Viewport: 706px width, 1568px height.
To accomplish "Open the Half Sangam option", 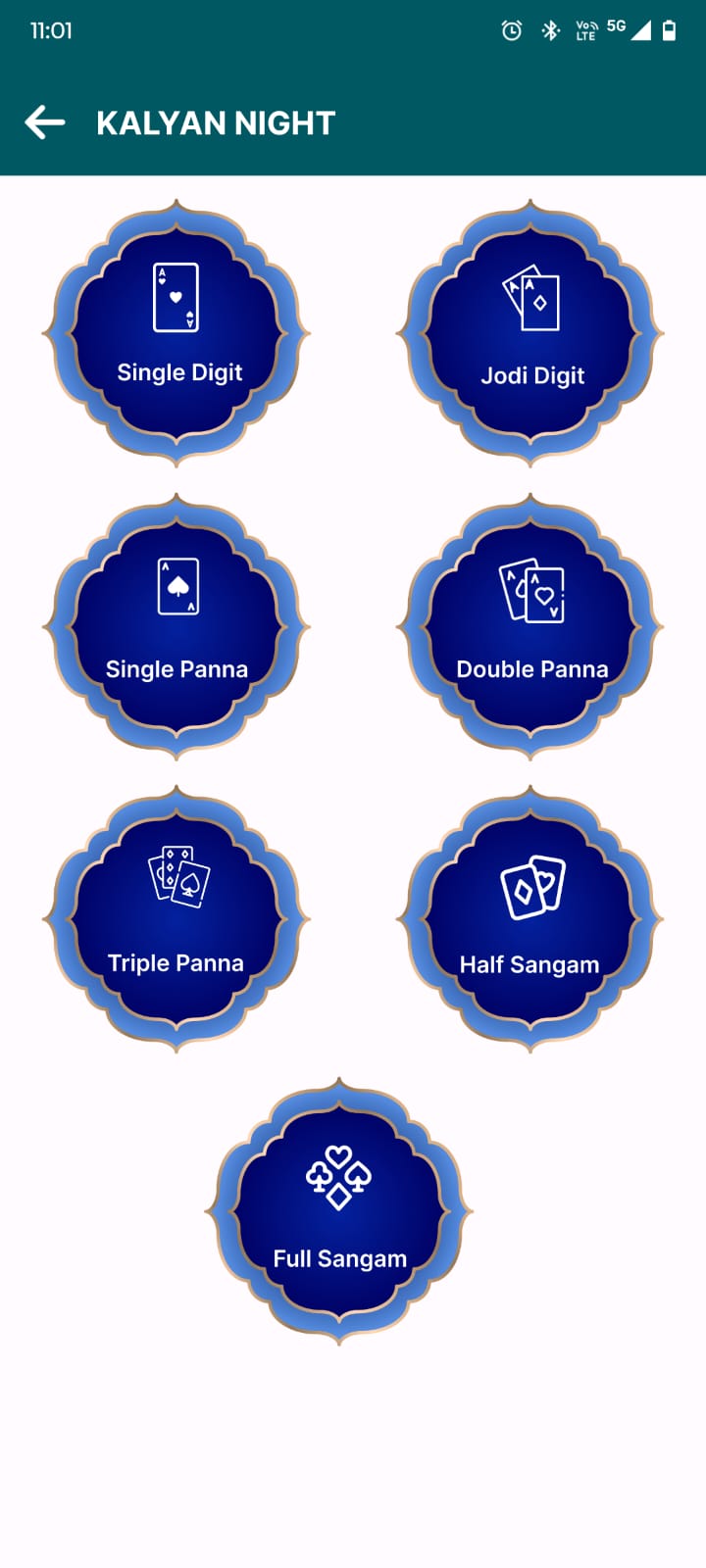I will click(530, 919).
